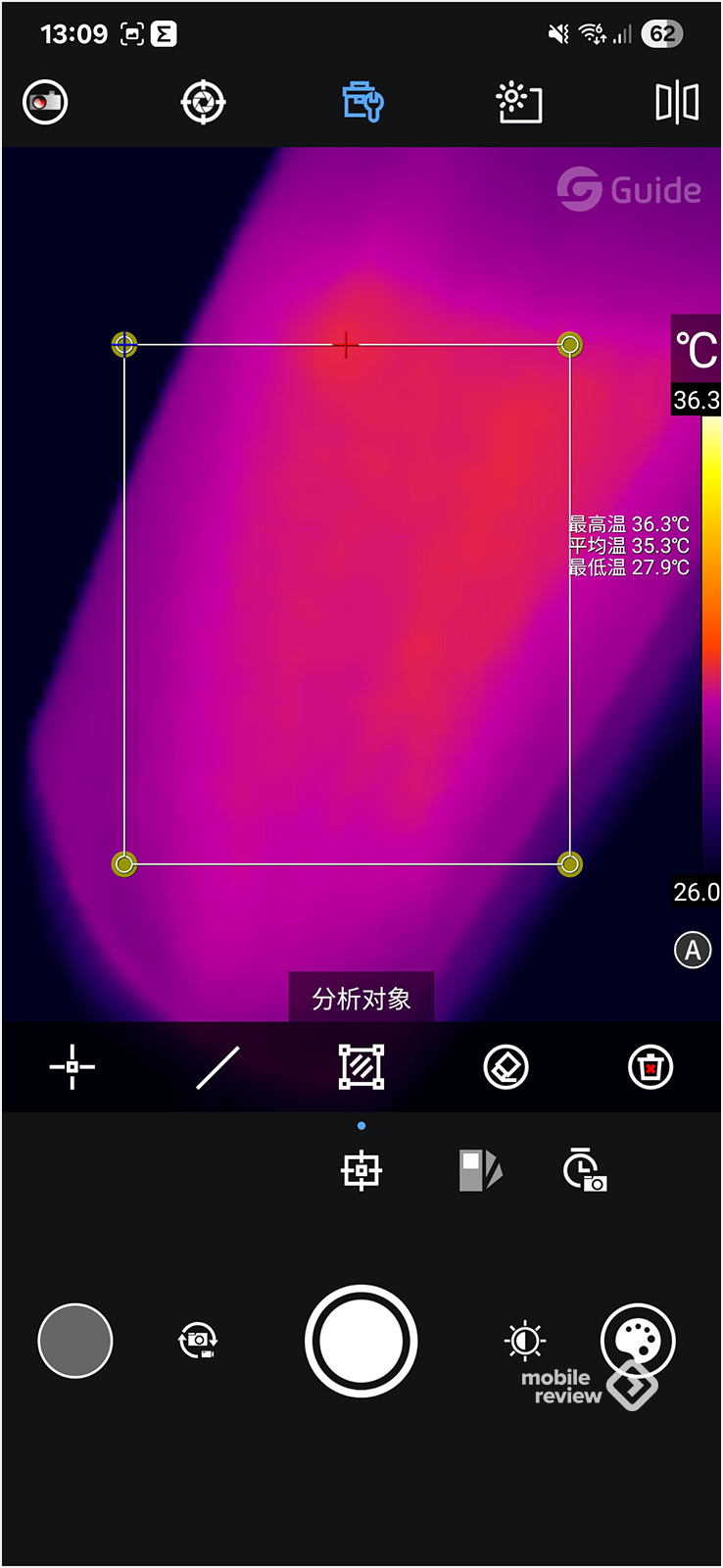
Task: Adjust brightness and contrast icon
Action: [x=525, y=1340]
